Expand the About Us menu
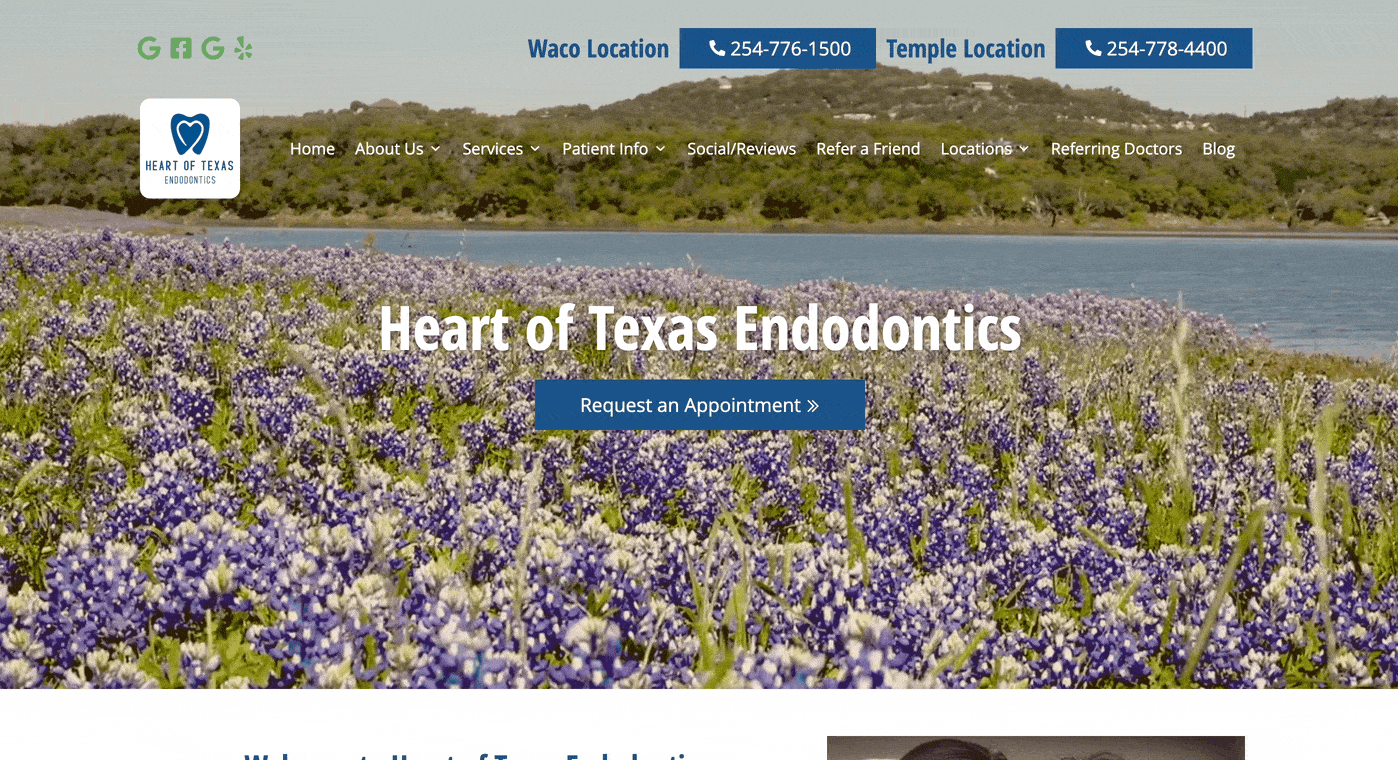 click(x=397, y=149)
